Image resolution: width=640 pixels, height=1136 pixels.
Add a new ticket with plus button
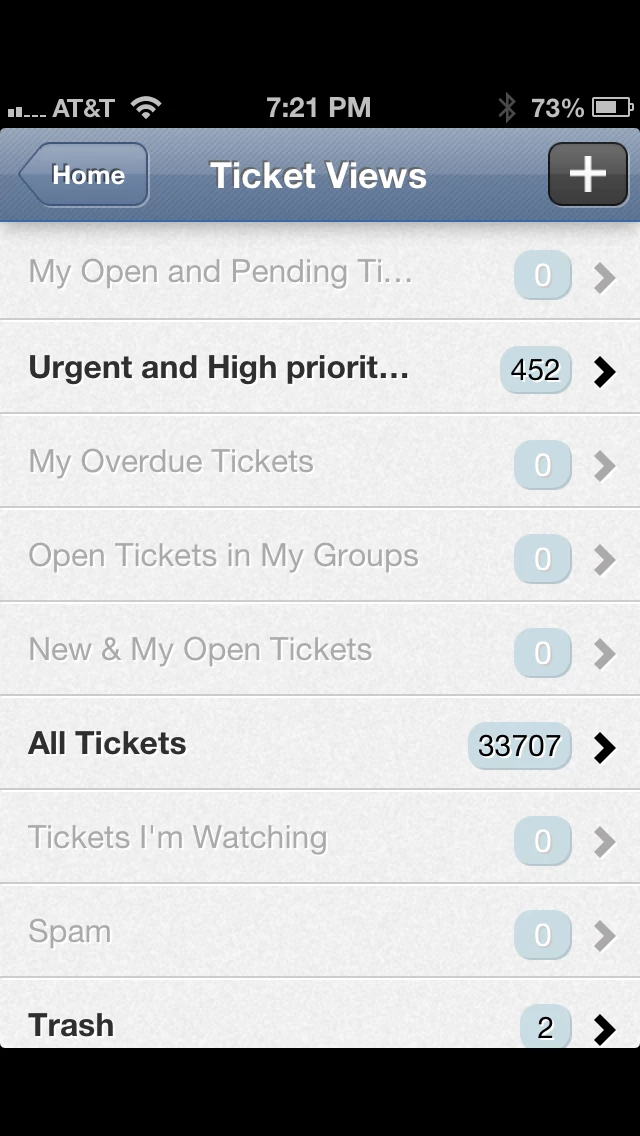pyautogui.click(x=587, y=175)
